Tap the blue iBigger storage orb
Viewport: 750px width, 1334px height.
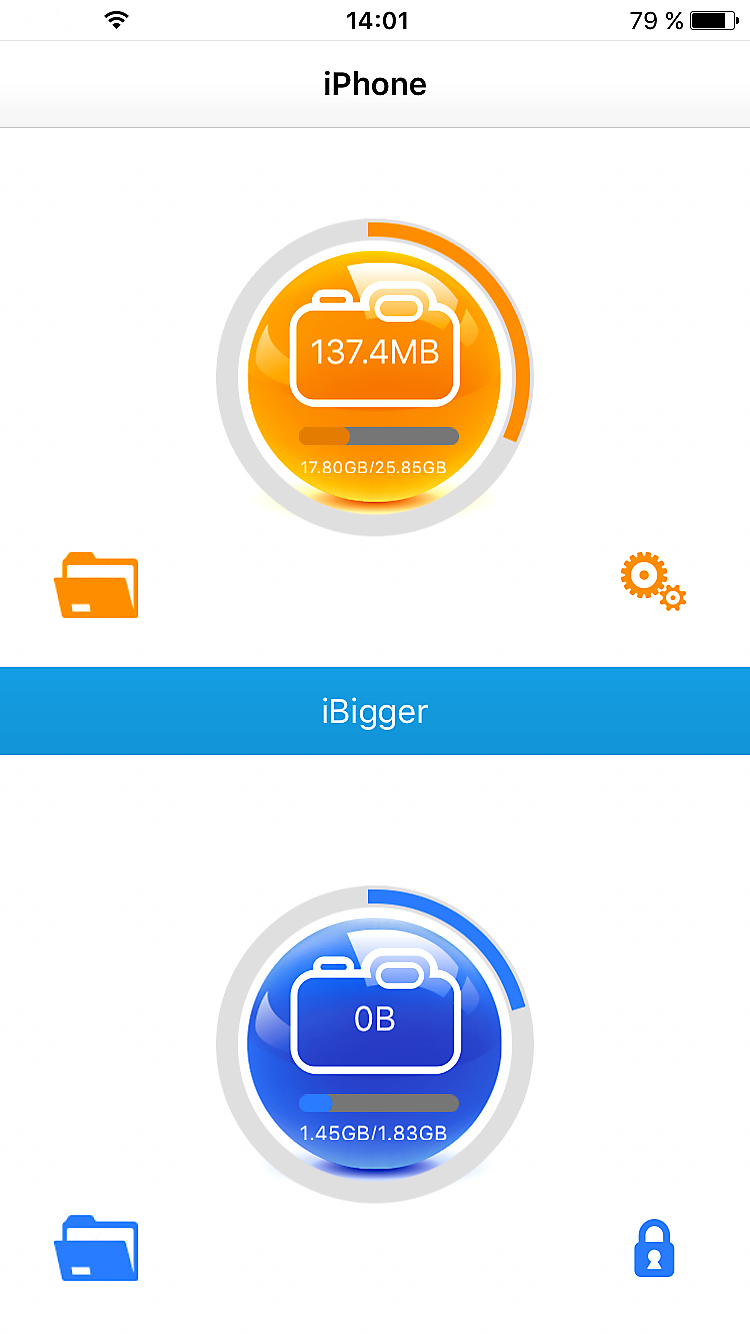tap(374, 1044)
